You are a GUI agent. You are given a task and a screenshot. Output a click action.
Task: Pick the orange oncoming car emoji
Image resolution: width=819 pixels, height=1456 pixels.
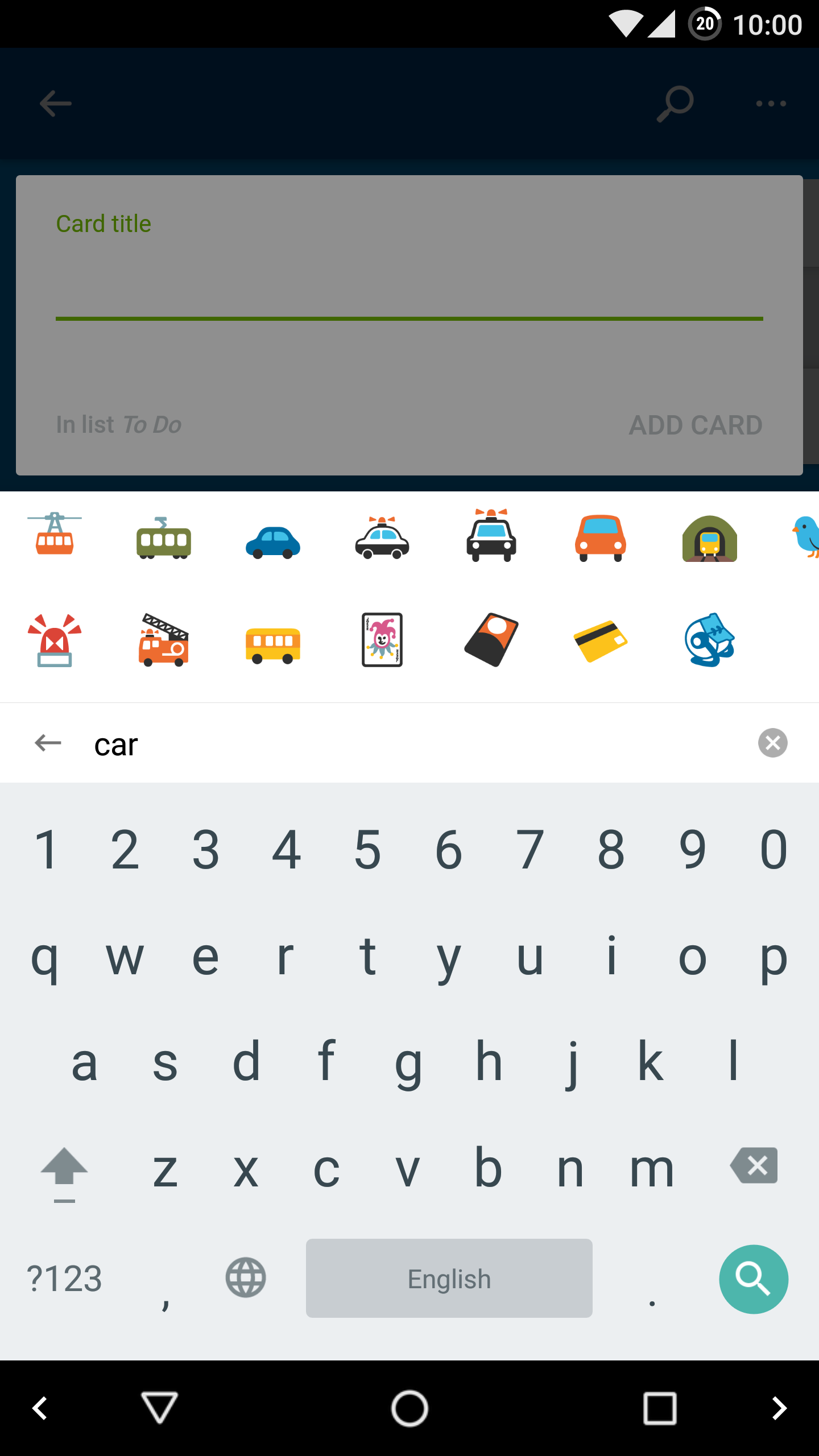(x=601, y=538)
